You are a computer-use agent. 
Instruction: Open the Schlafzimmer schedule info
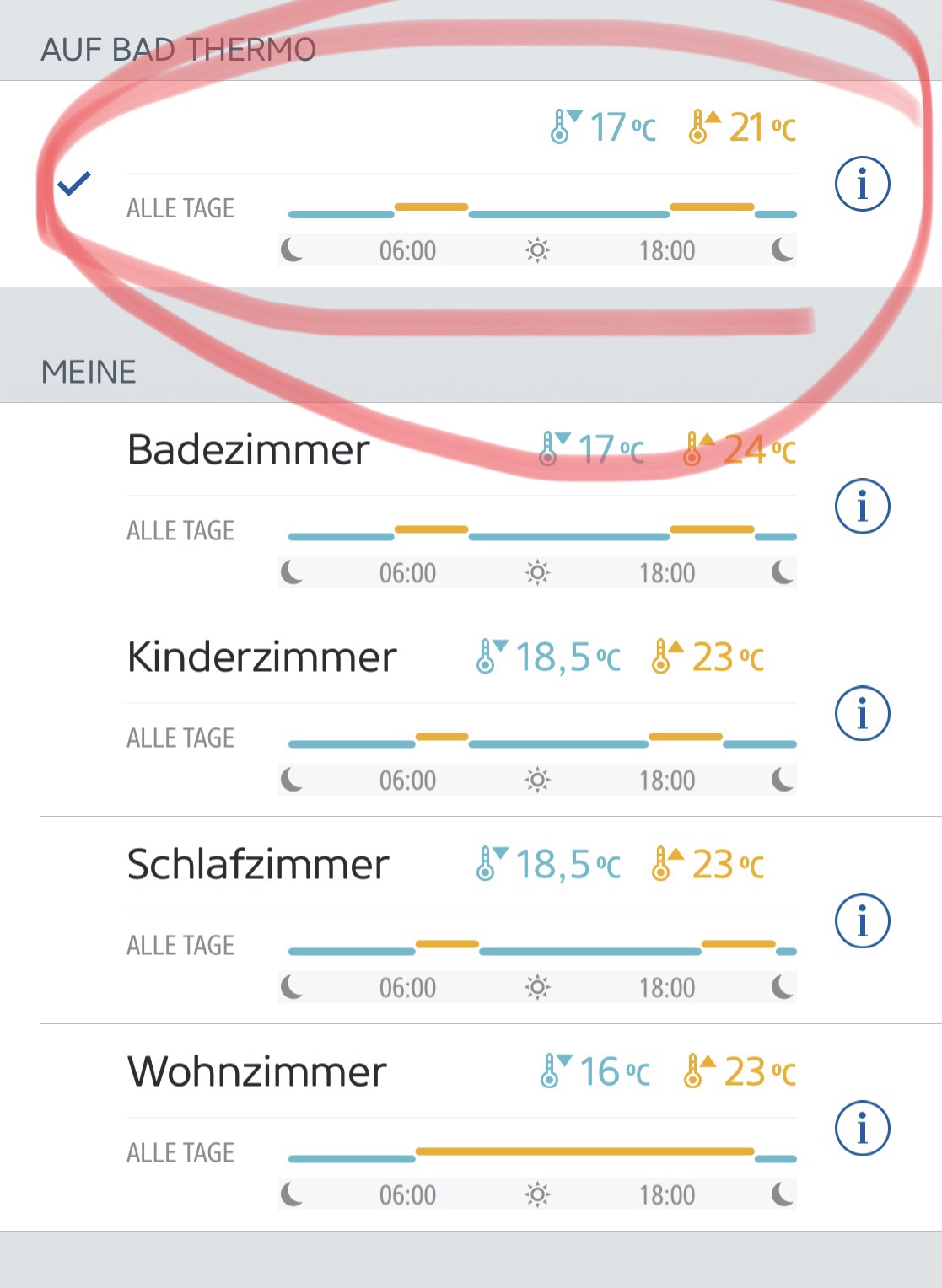coord(862,920)
